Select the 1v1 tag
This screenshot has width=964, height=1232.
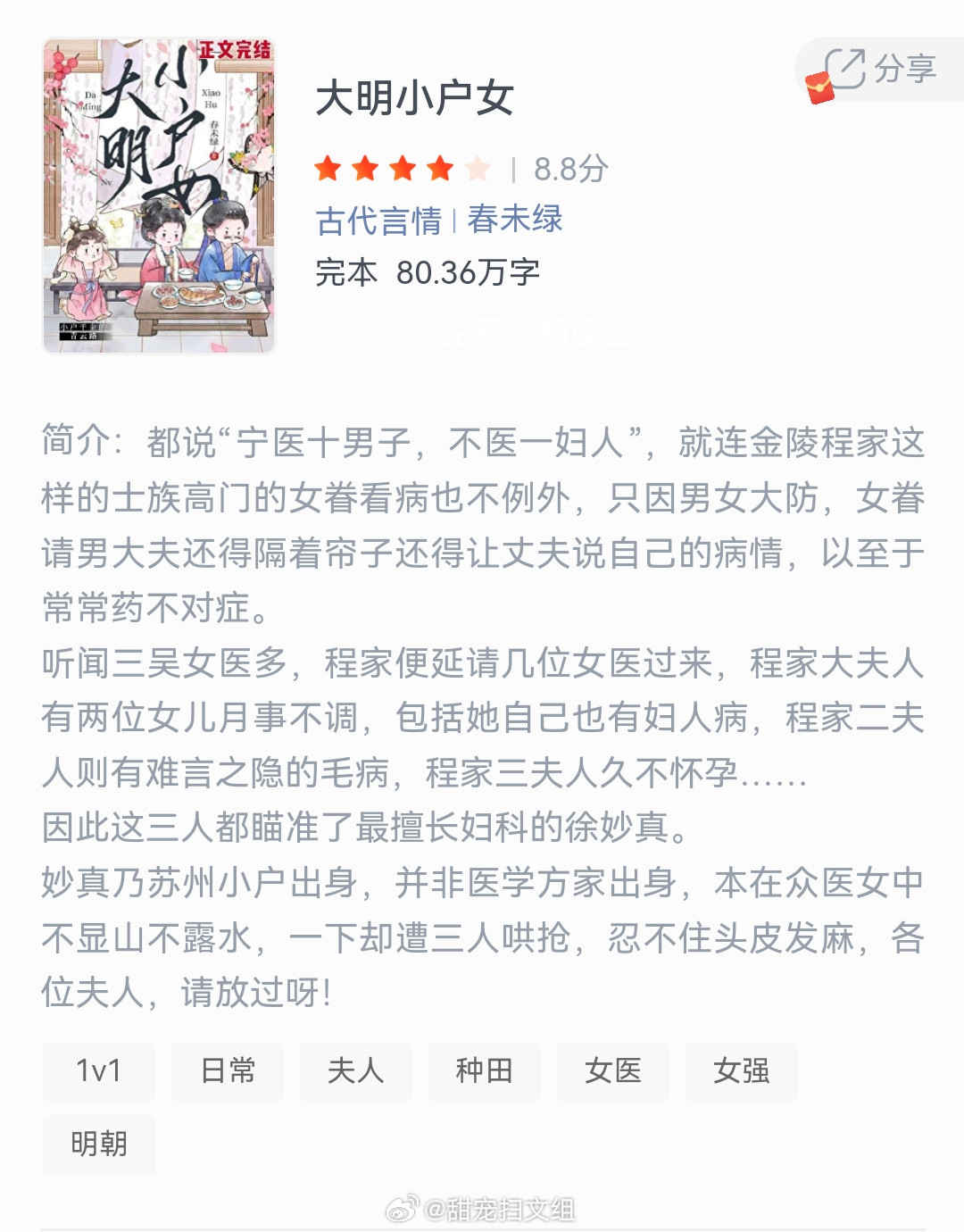click(x=98, y=1073)
